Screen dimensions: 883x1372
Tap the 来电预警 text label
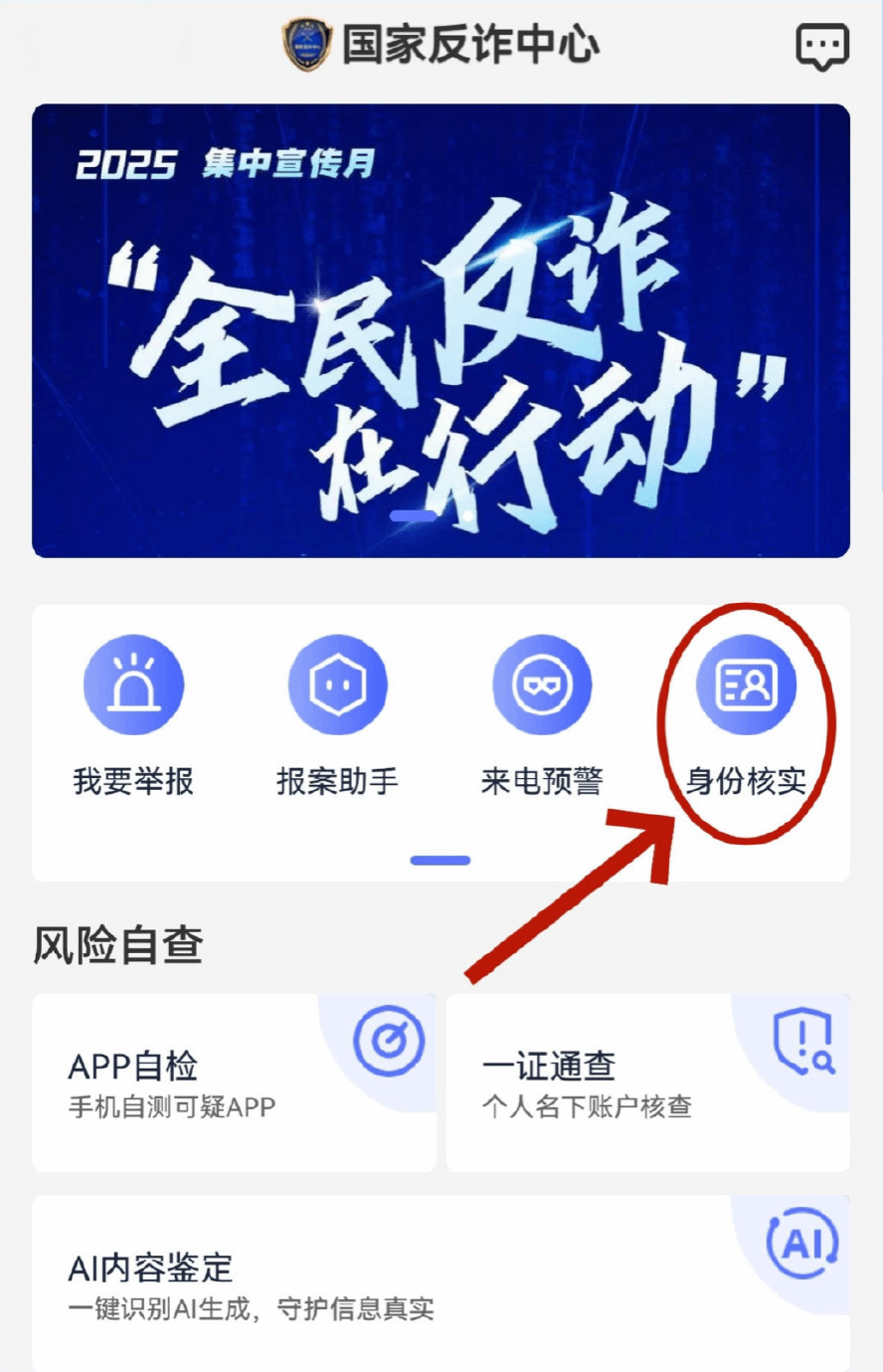click(542, 781)
